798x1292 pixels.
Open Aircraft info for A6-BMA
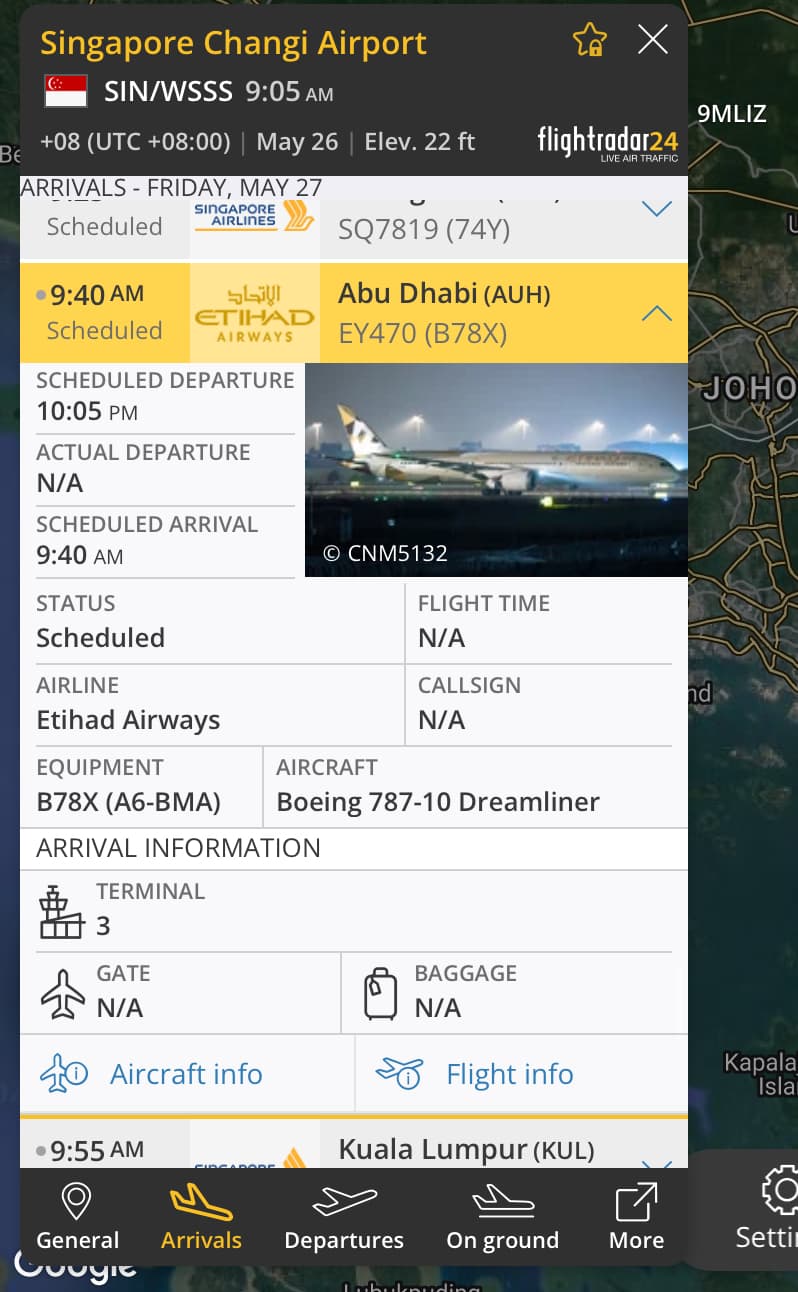click(x=186, y=1074)
